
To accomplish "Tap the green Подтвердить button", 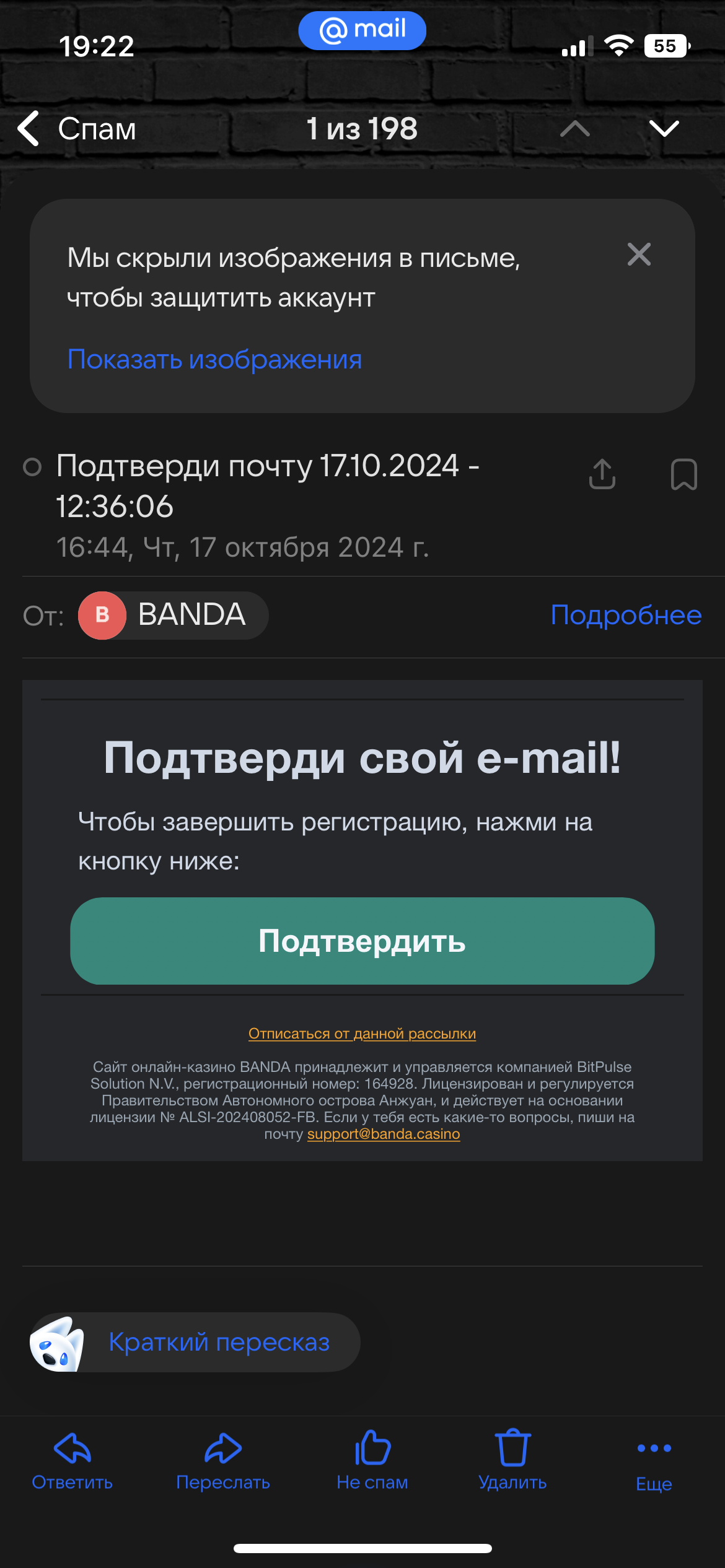I will click(362, 941).
